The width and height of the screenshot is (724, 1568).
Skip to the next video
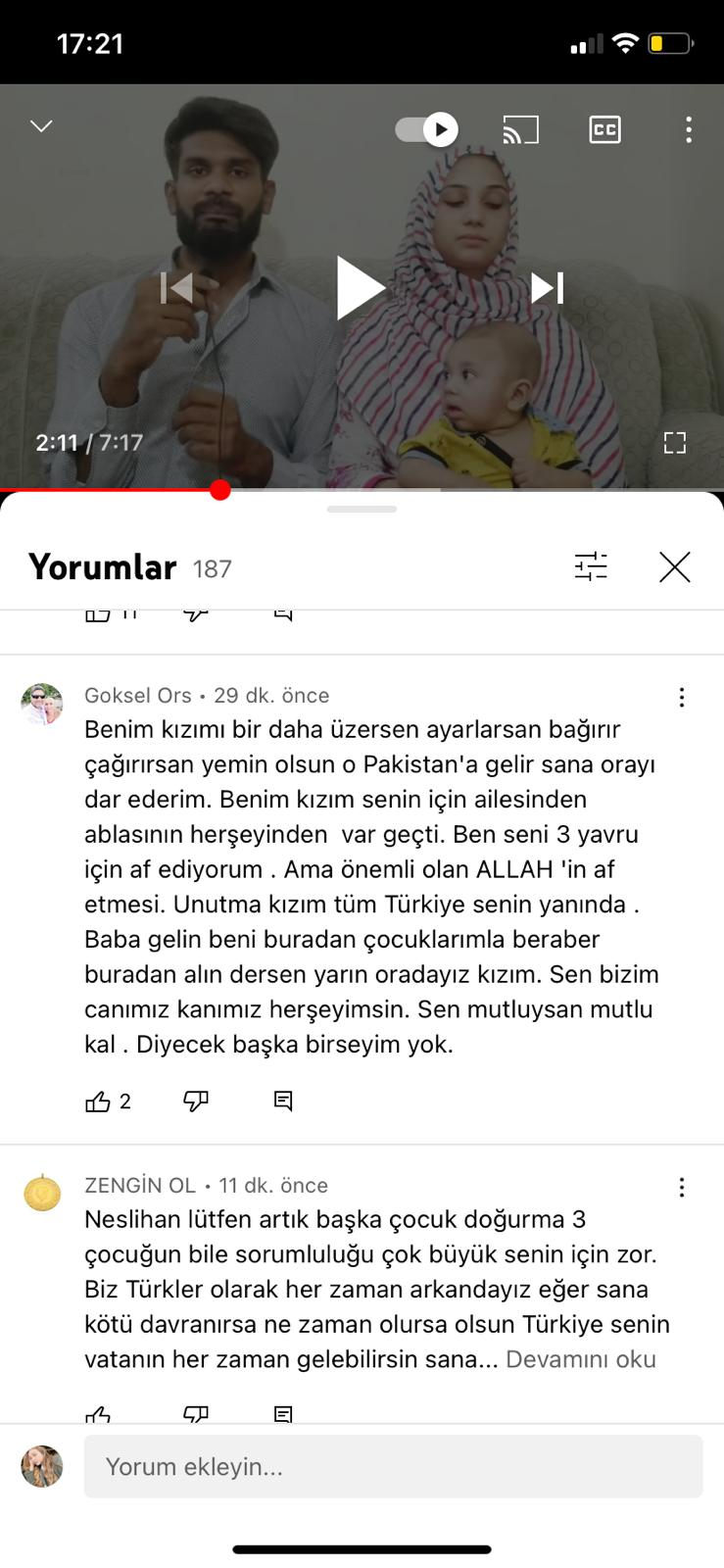pyautogui.click(x=548, y=288)
